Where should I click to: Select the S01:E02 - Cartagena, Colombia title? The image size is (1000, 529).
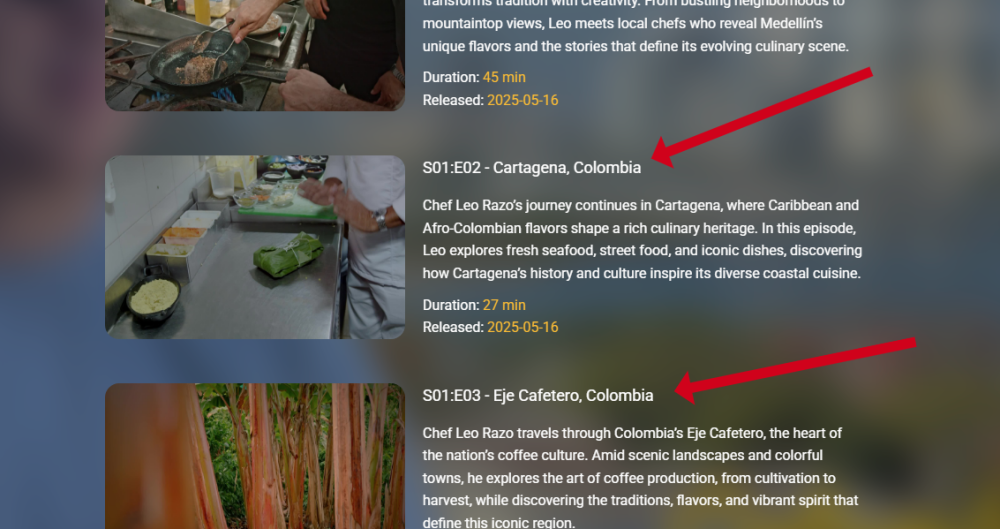532,167
